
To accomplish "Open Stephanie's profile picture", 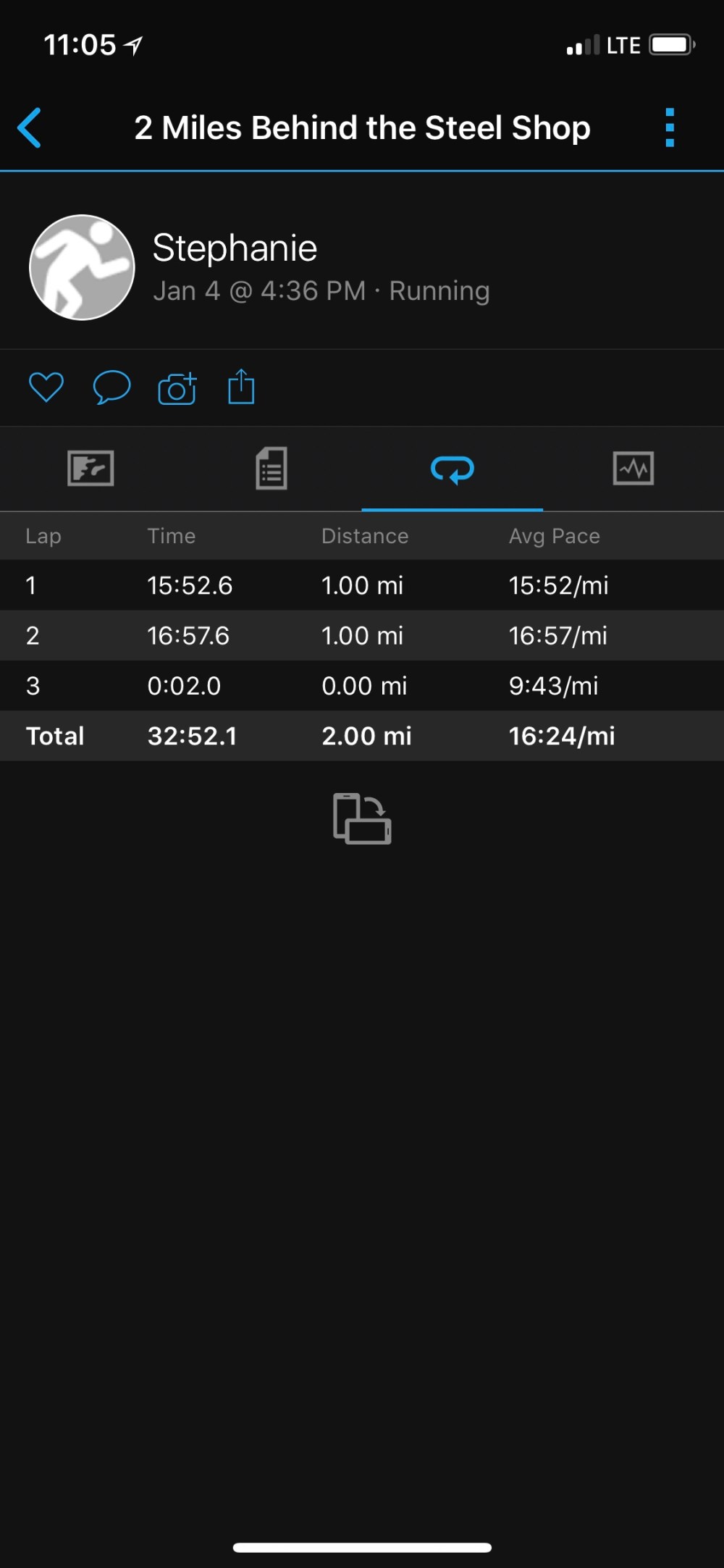I will click(x=82, y=267).
